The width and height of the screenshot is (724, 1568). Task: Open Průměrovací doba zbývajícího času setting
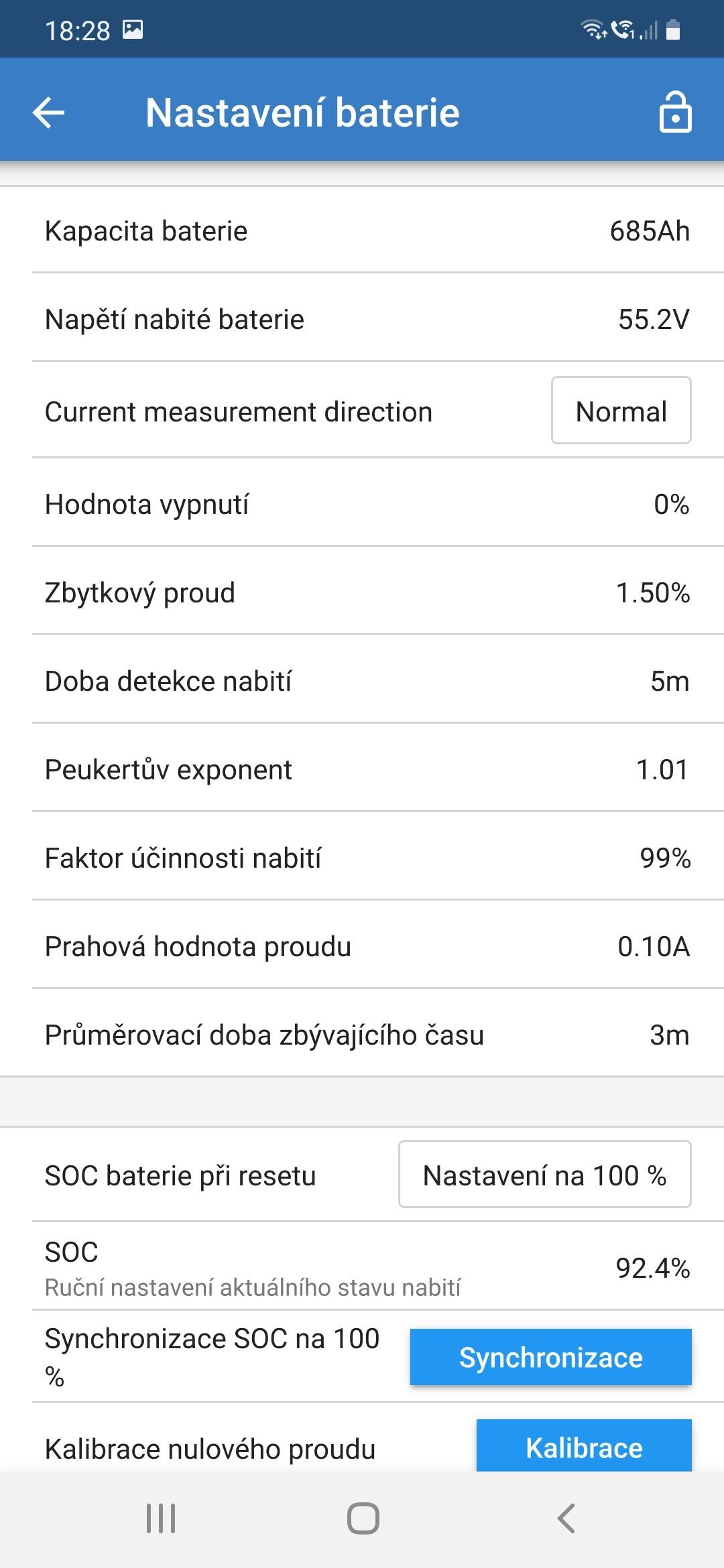pos(362,1035)
